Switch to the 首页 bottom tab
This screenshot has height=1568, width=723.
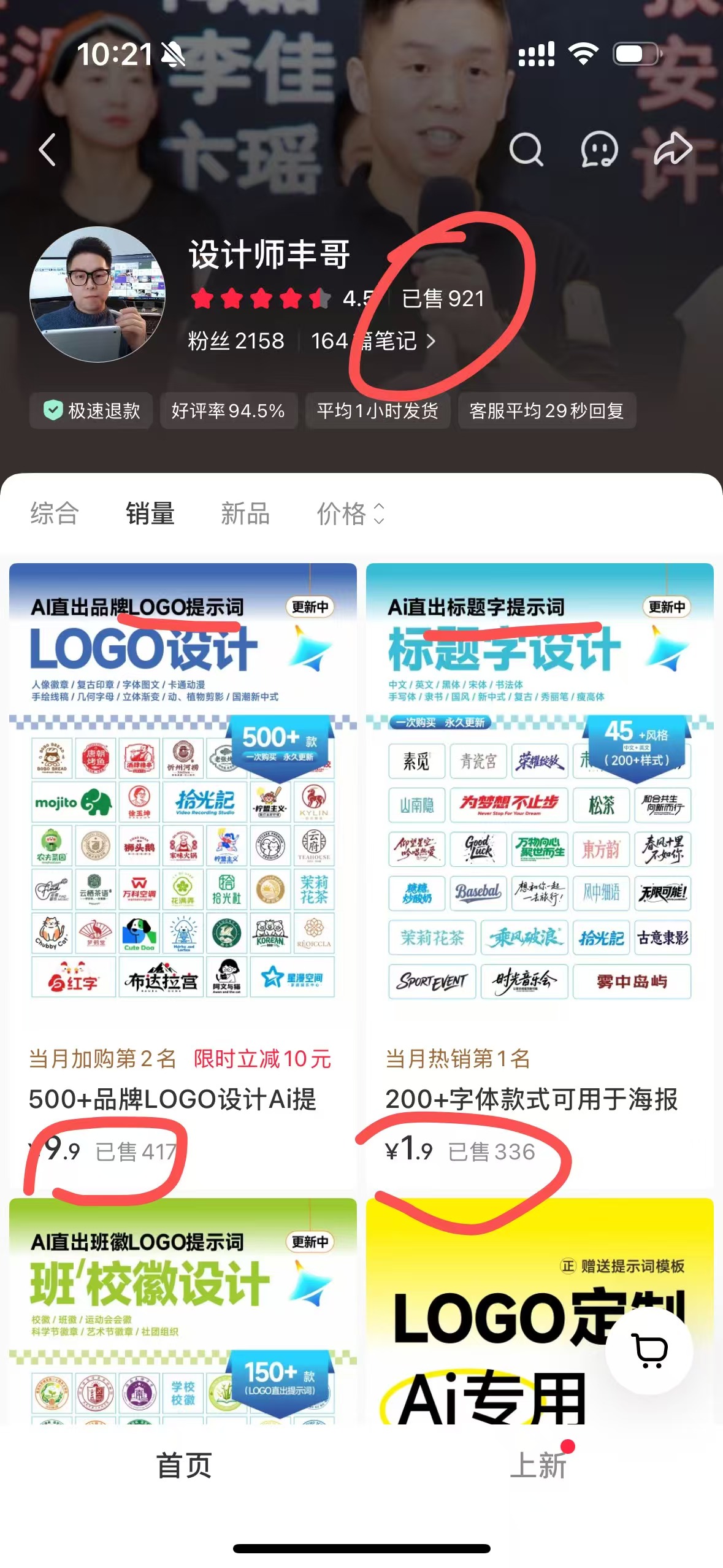(x=184, y=1466)
